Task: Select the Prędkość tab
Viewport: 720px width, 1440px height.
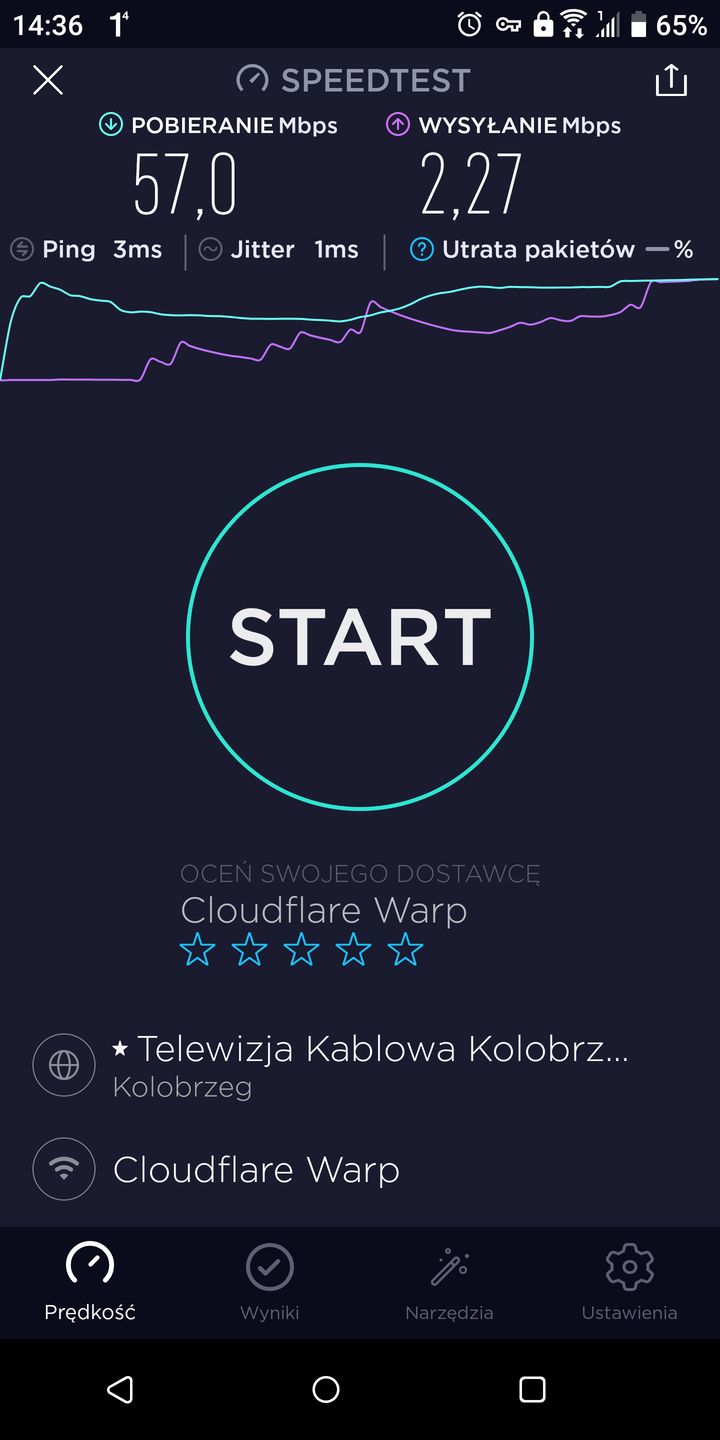Action: click(89, 1283)
